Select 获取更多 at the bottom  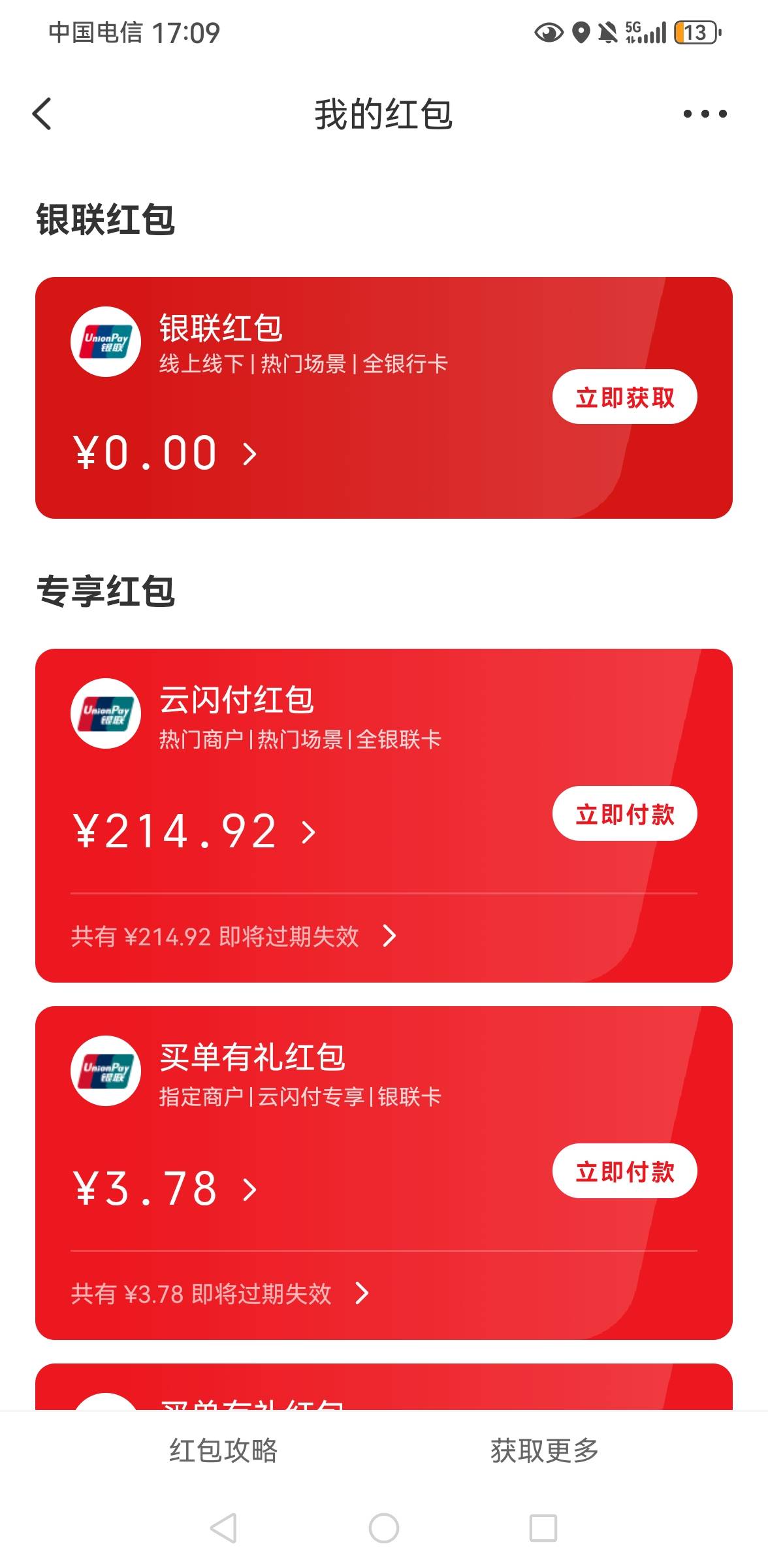(x=545, y=1450)
